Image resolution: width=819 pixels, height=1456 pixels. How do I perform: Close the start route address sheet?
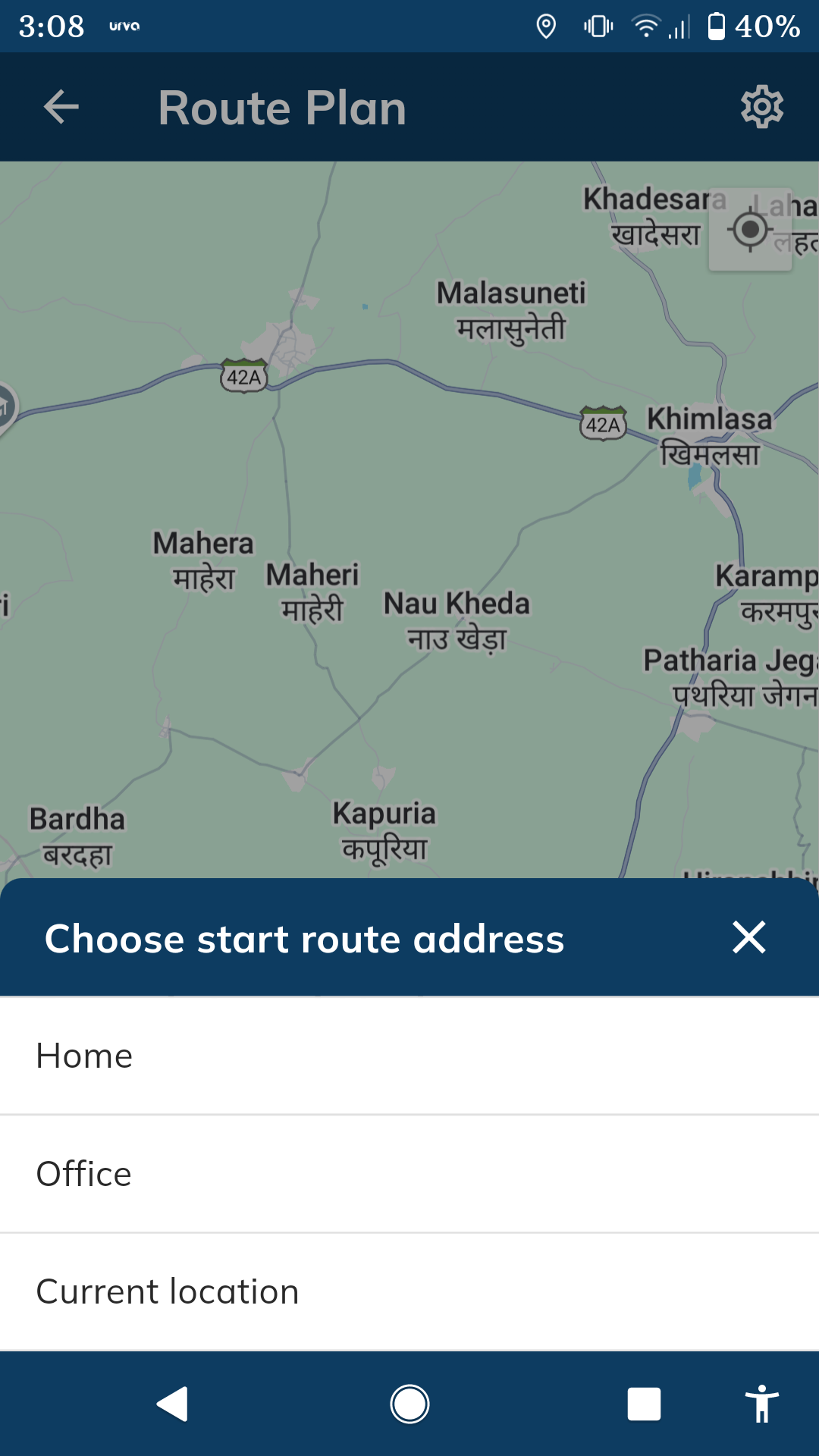point(748,937)
